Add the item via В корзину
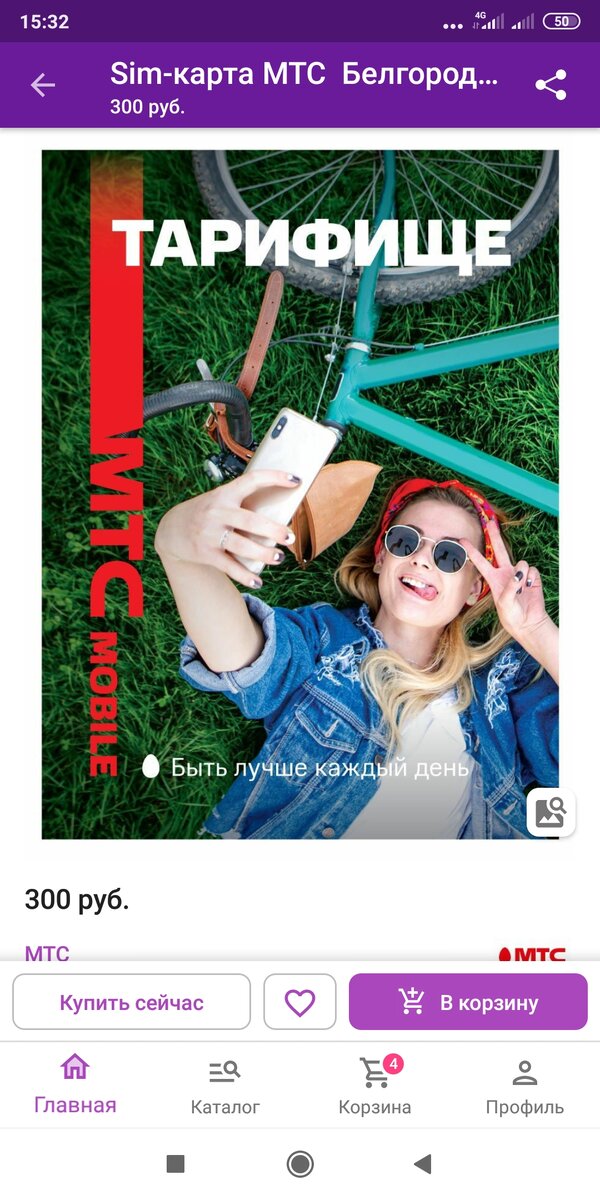Image resolution: width=600 pixels, height=1200 pixels. coord(468,1002)
